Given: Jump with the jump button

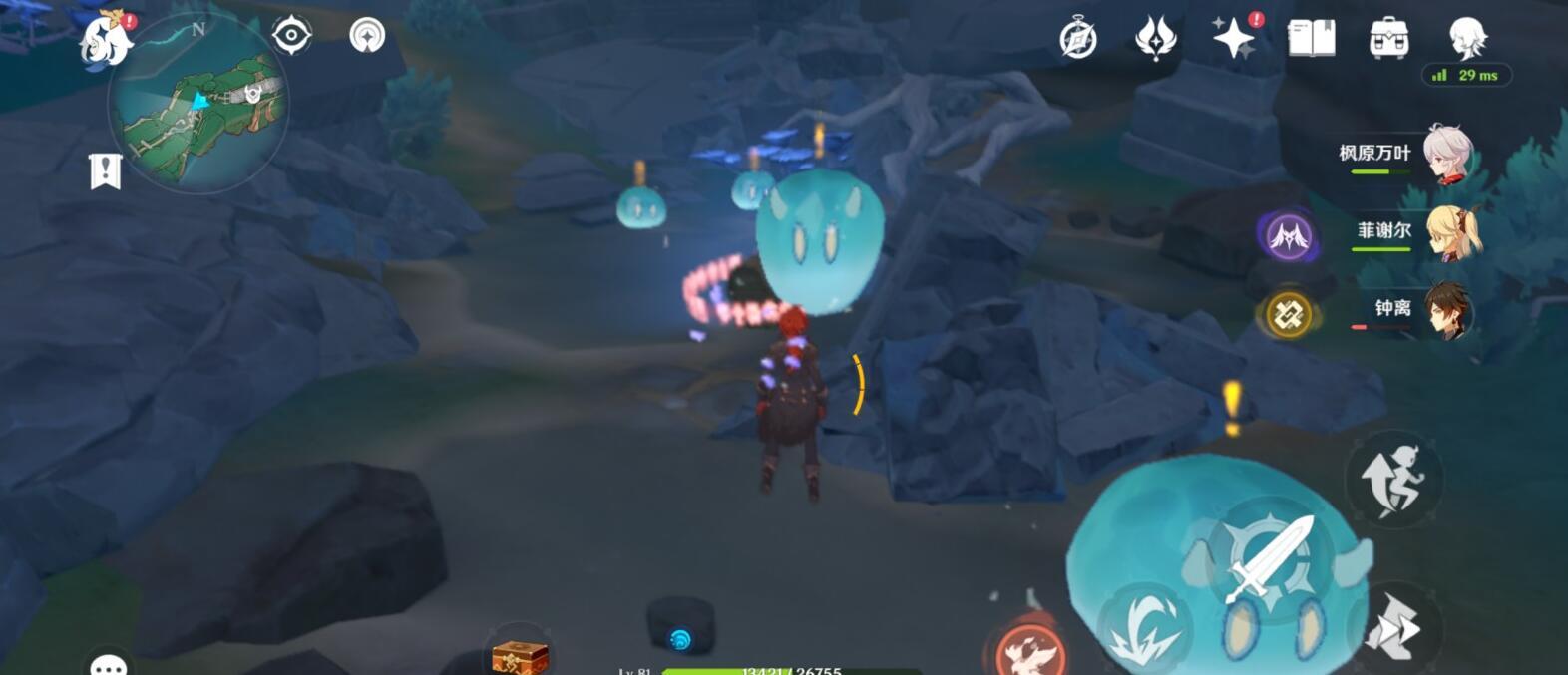Looking at the screenshot, I should (x=1393, y=481).
